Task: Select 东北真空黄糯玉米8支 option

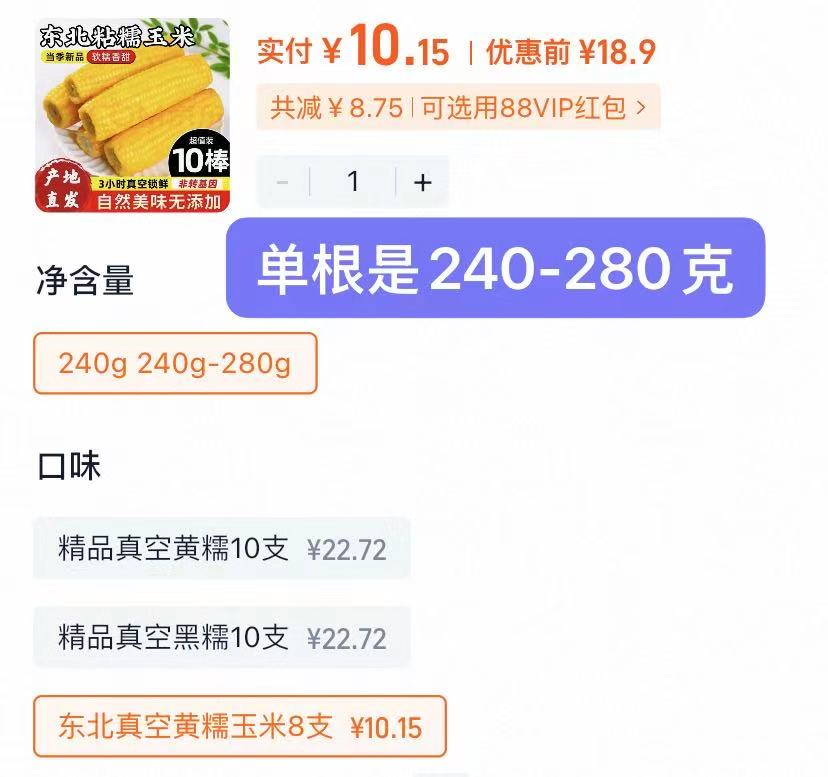Action: pyautogui.click(x=239, y=727)
